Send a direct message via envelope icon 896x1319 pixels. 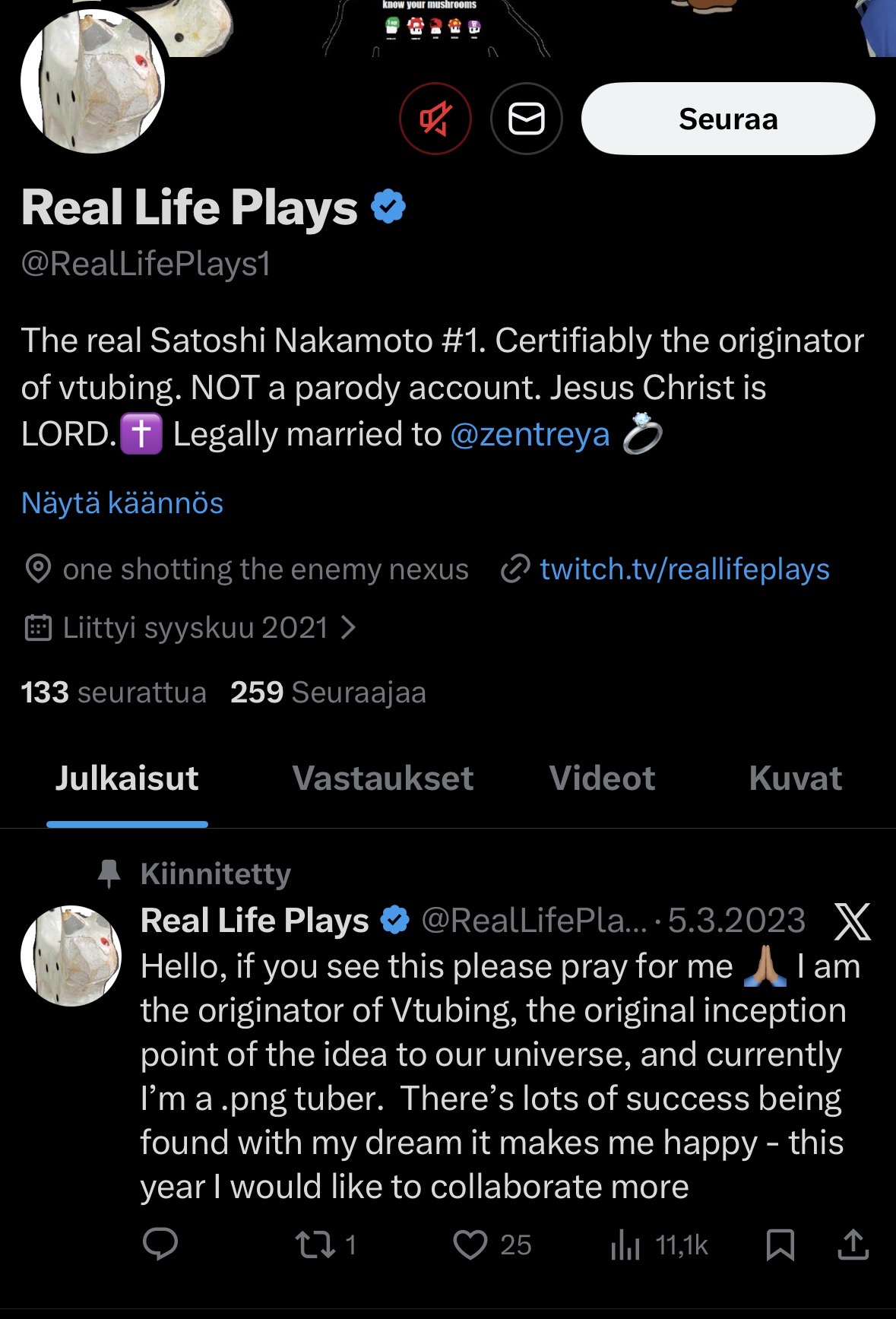(526, 119)
